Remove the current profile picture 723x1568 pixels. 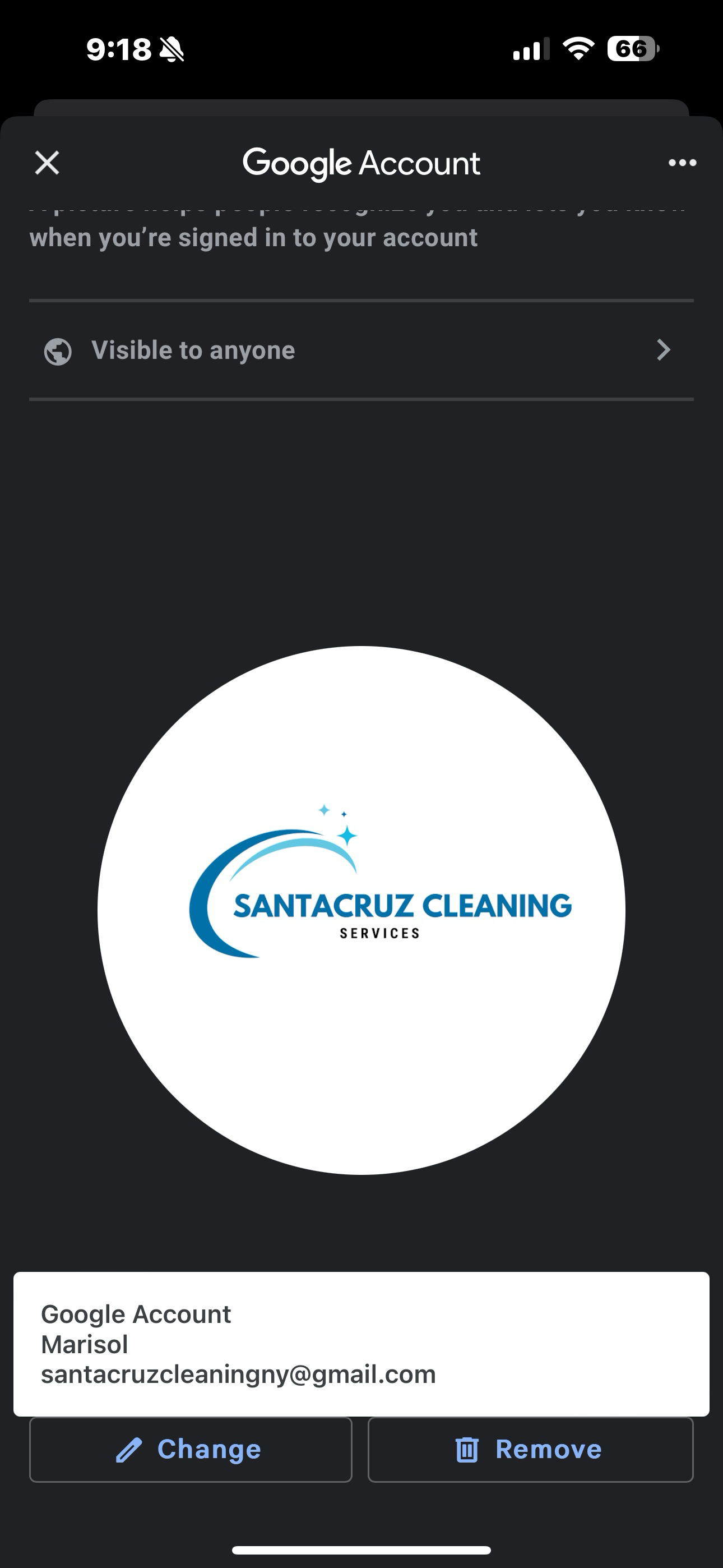pos(530,1450)
